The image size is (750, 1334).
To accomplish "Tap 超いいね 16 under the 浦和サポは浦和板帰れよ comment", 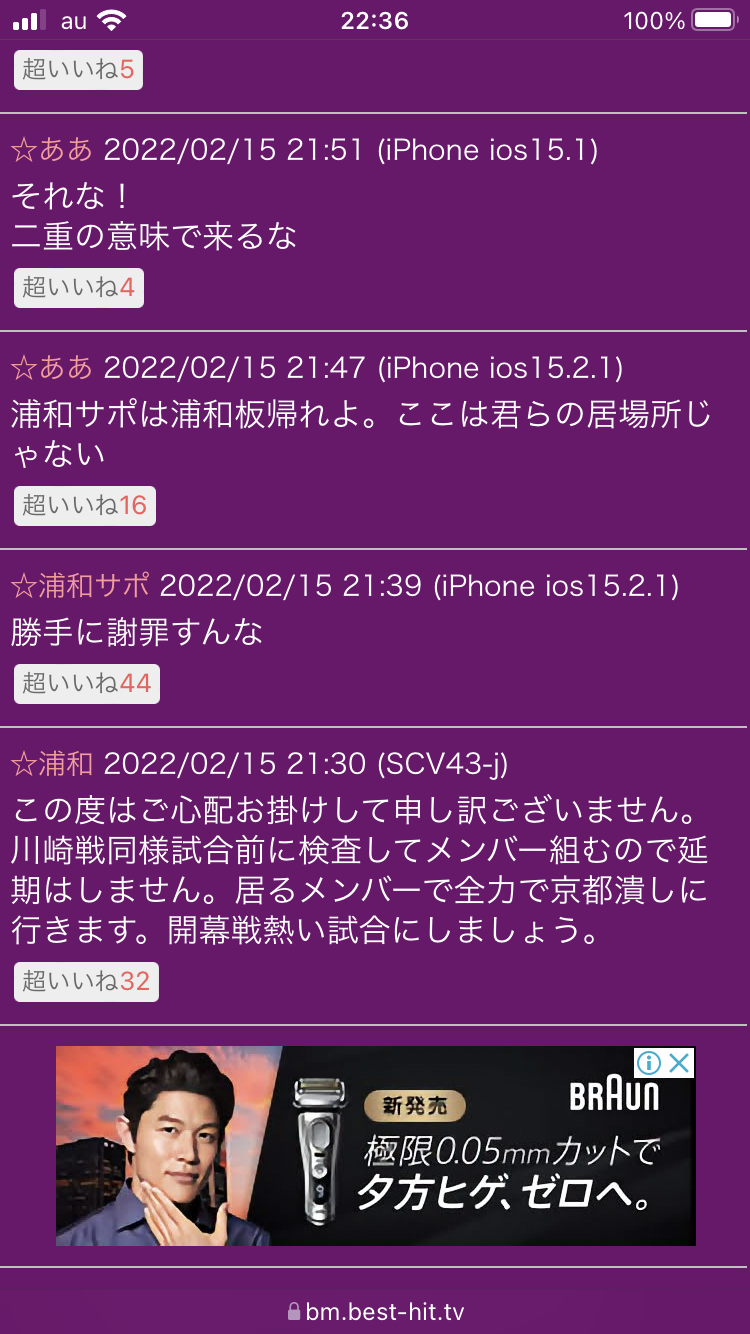I will [85, 506].
